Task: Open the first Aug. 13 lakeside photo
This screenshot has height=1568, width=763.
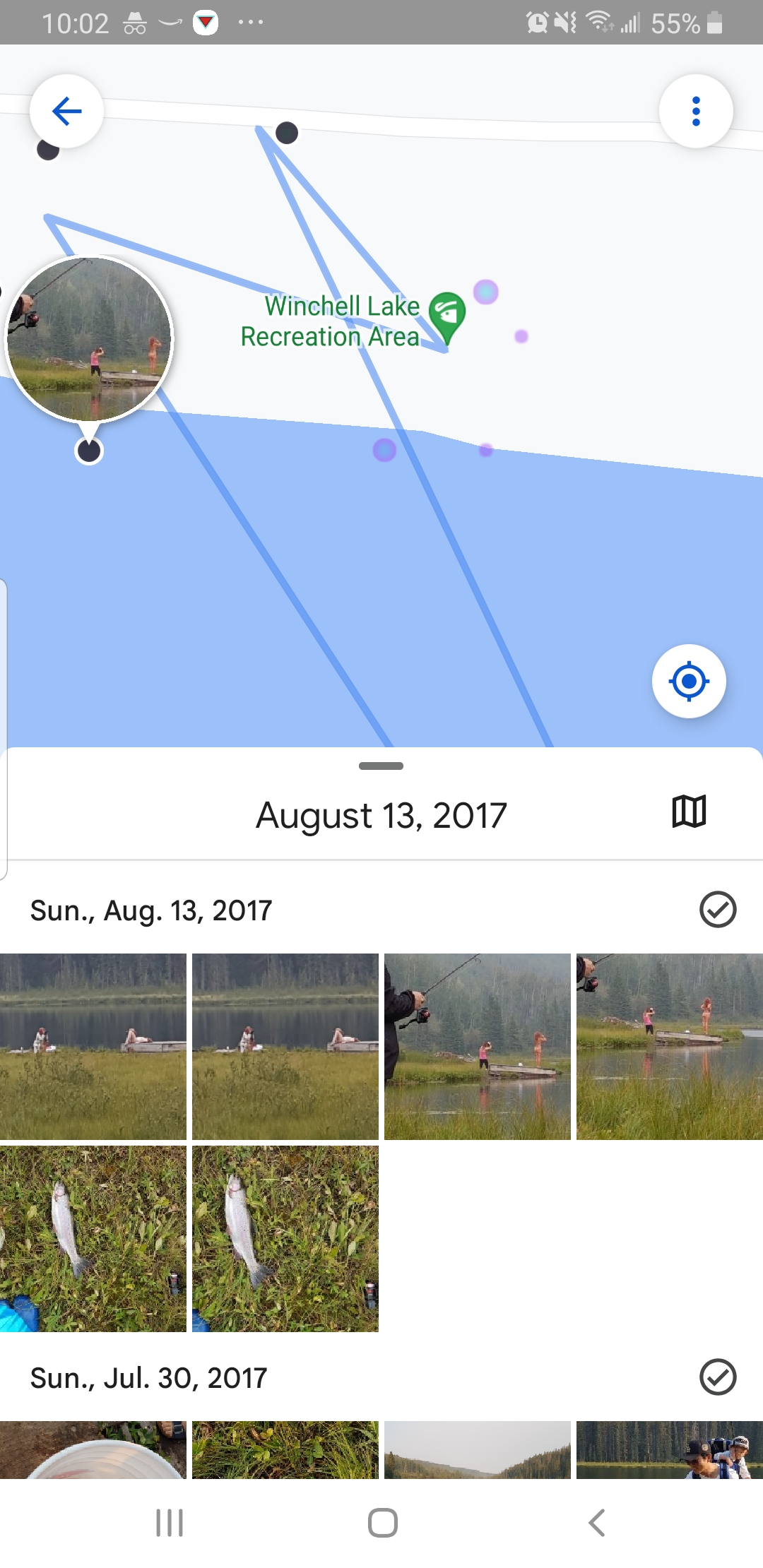Action: [x=93, y=1047]
